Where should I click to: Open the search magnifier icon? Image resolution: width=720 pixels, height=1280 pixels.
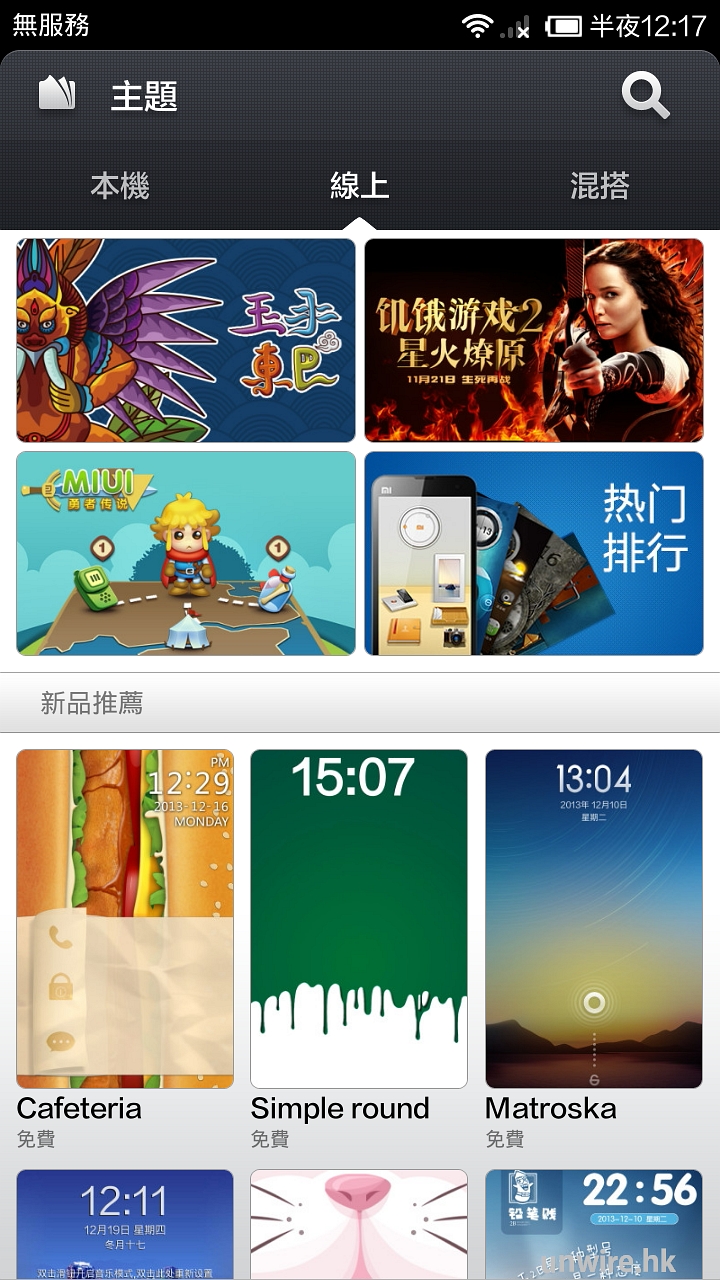645,96
